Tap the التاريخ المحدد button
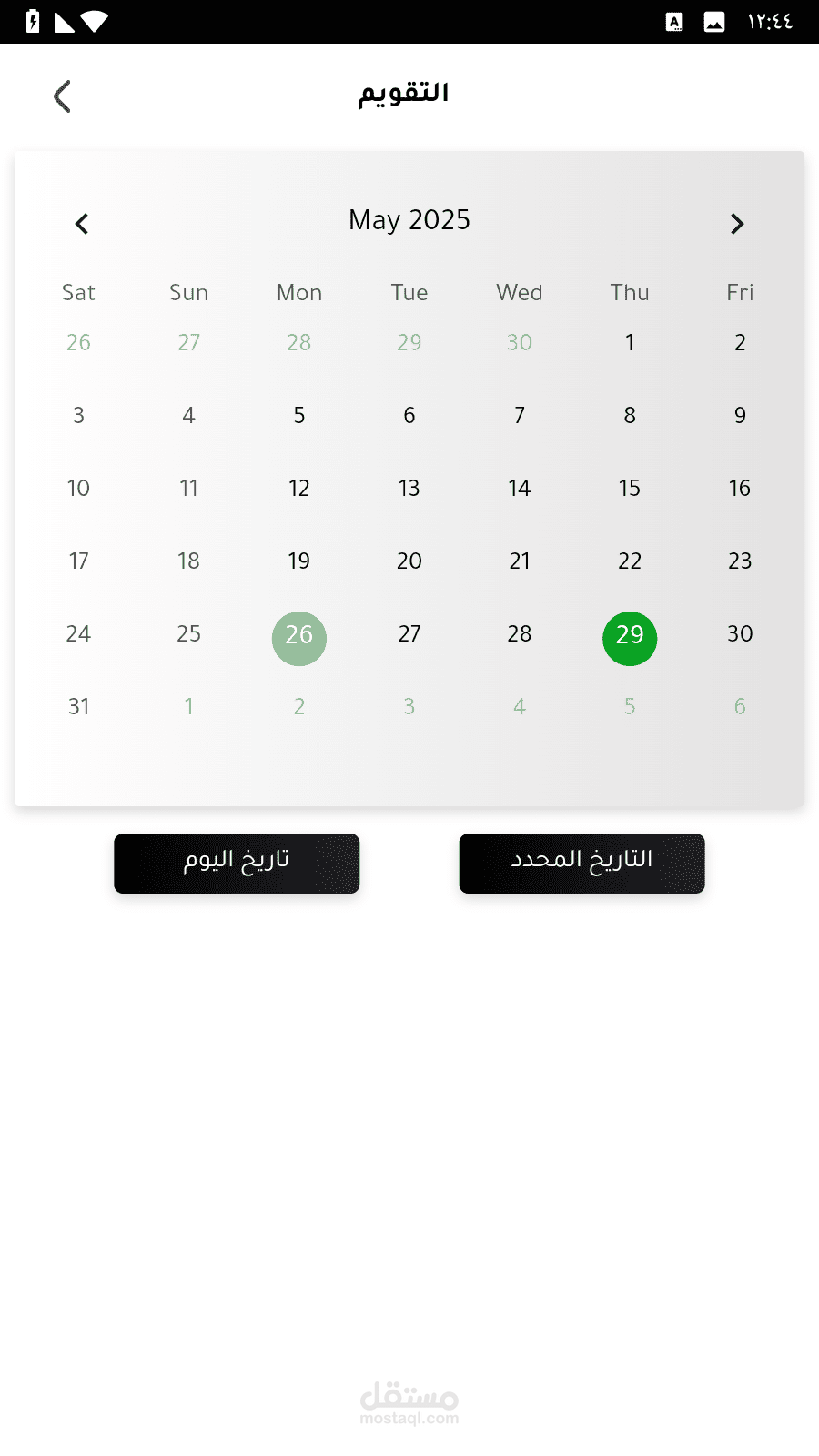 [581, 864]
